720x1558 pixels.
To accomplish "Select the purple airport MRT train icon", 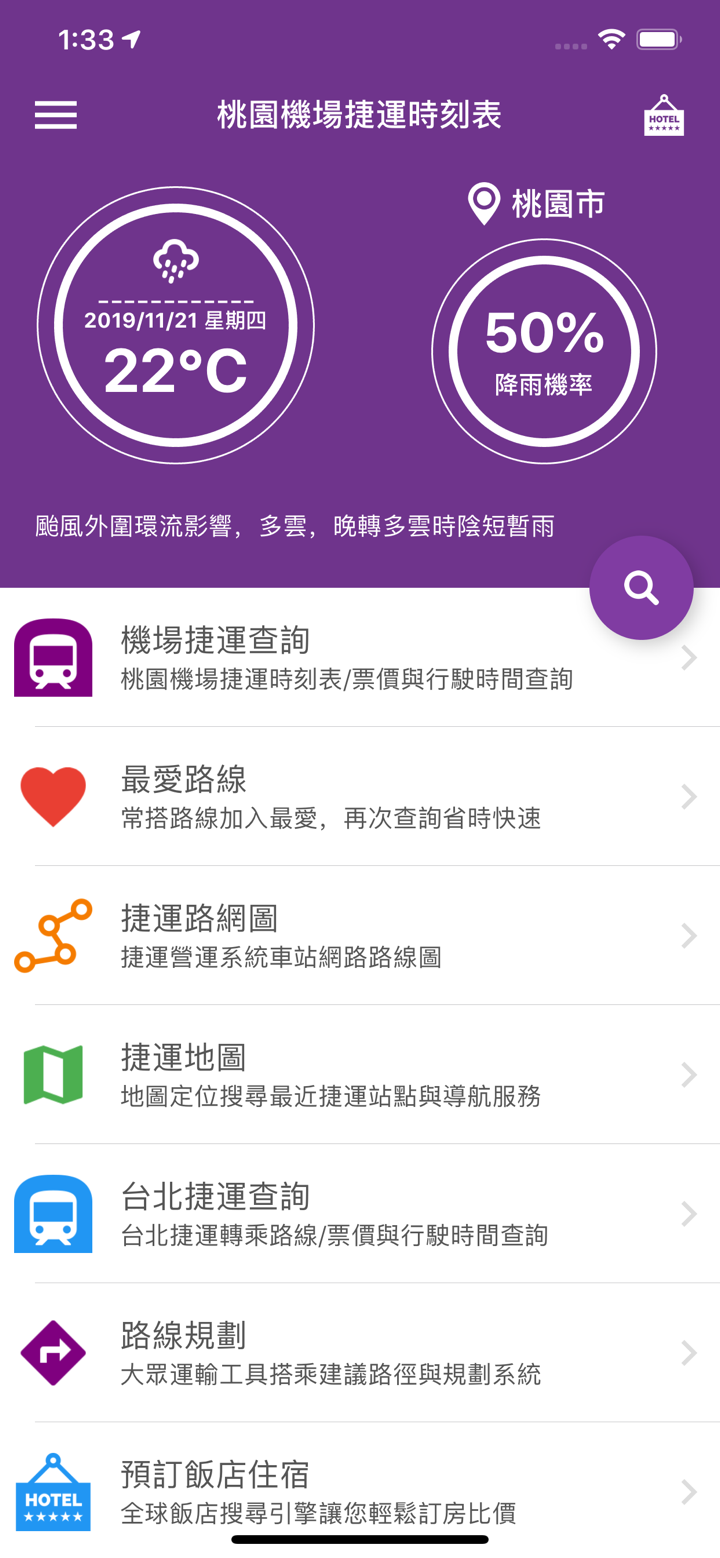I will pos(52,657).
